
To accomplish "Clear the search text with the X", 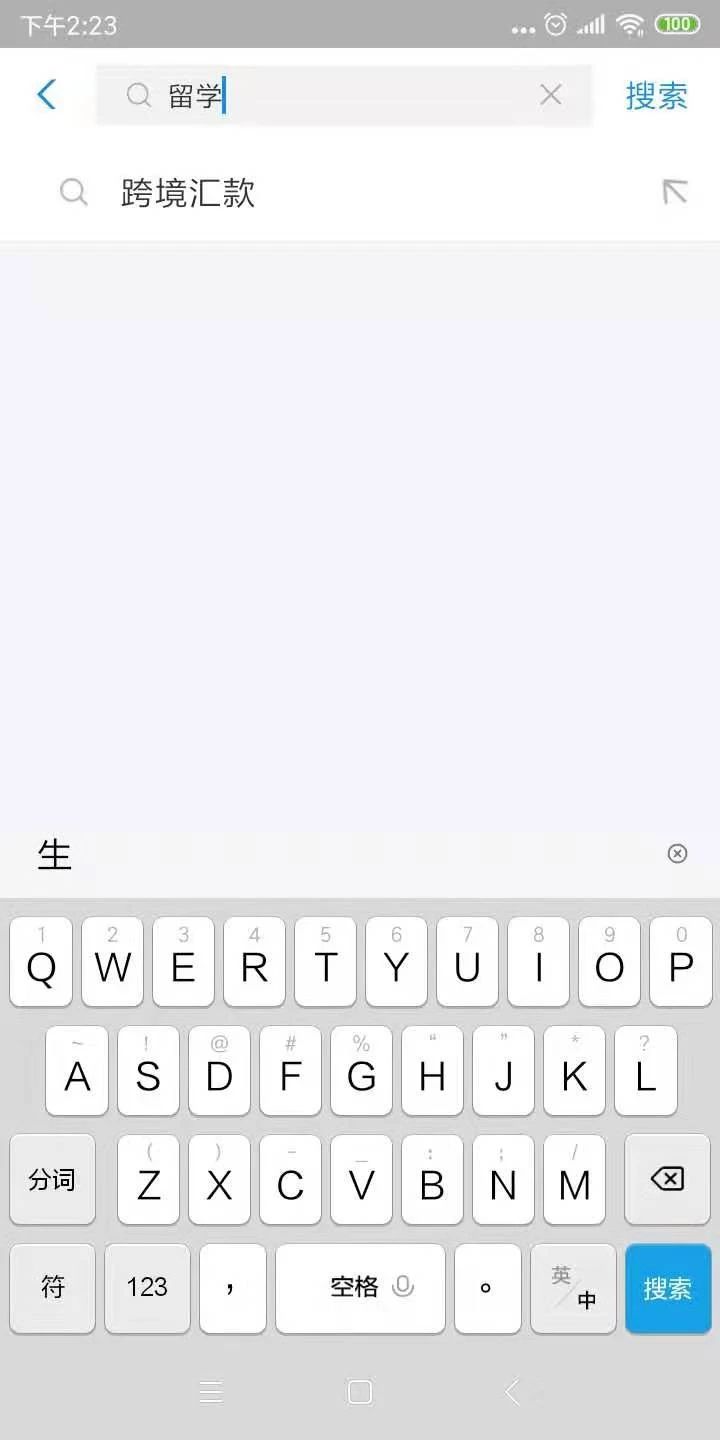I will (x=550, y=95).
